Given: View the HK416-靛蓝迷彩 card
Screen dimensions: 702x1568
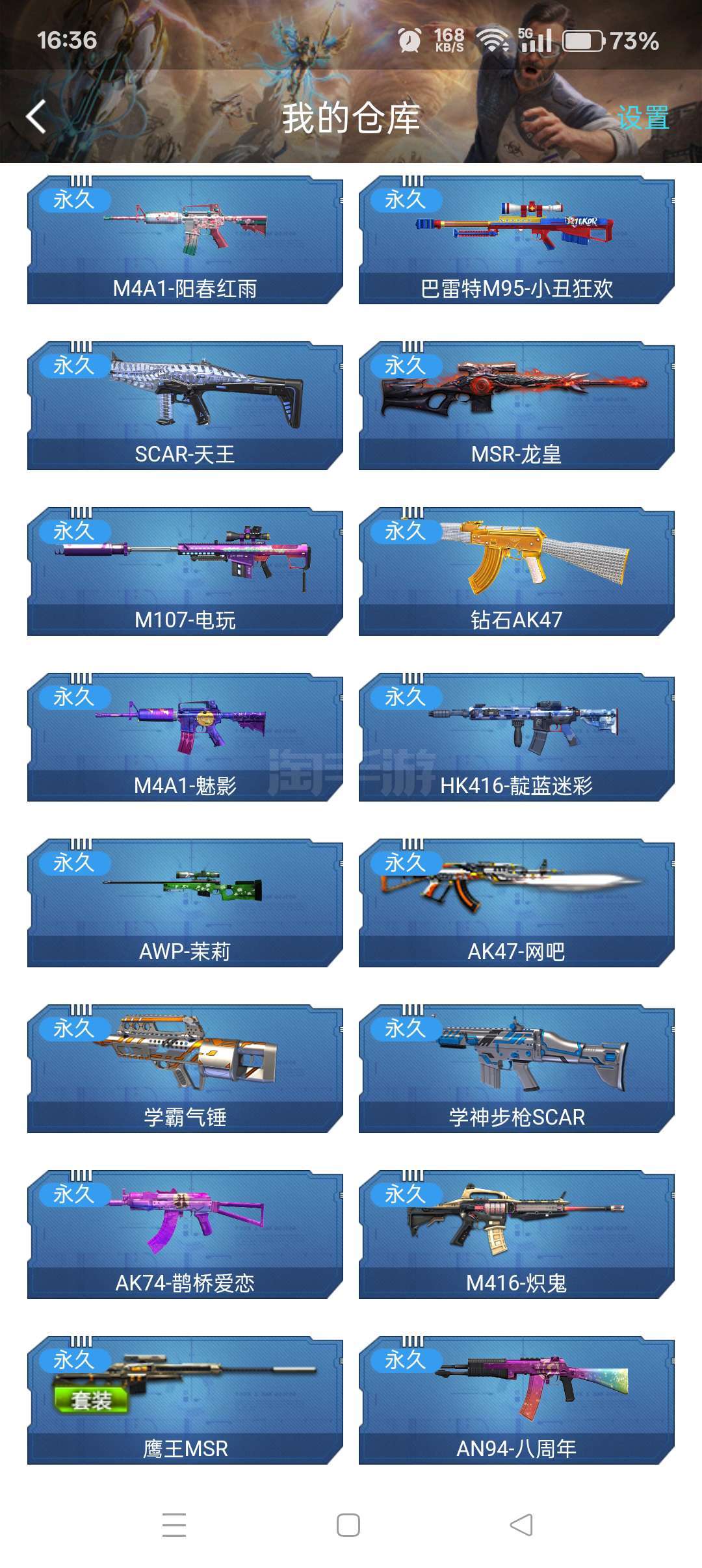Looking at the screenshot, I should tap(517, 737).
